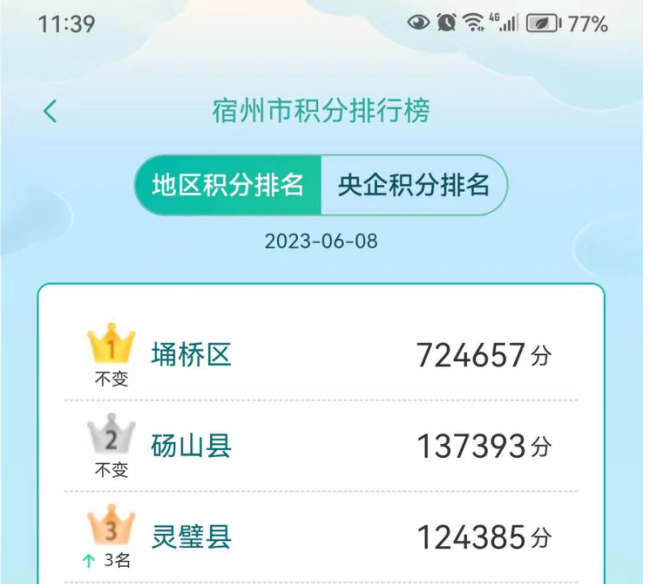The image size is (650, 585).
Task: Select the 地区积分排名 tab
Action: pos(228,185)
